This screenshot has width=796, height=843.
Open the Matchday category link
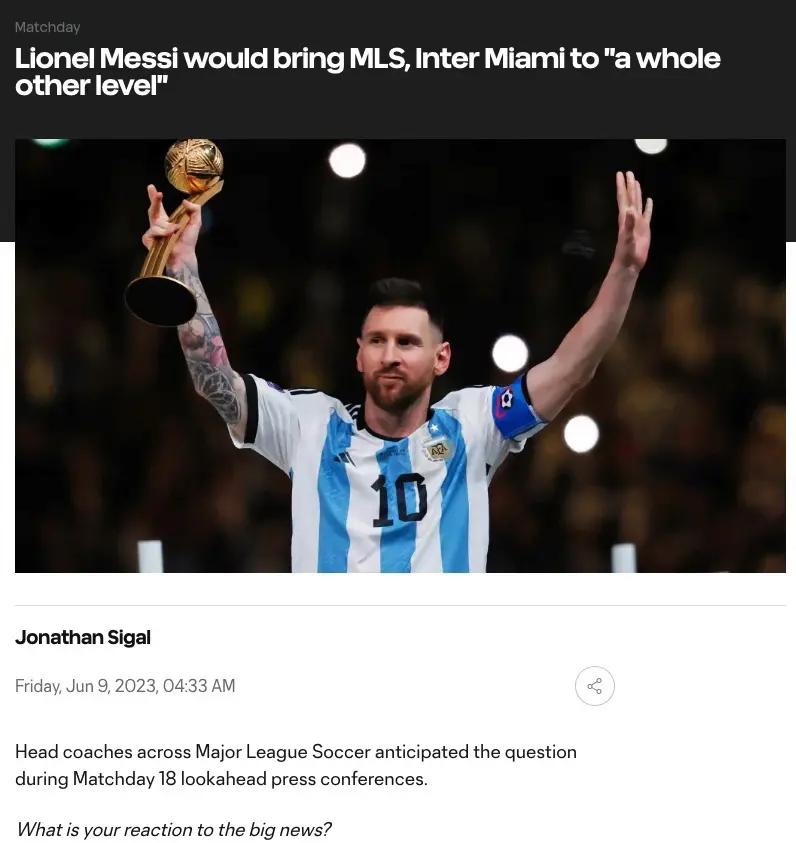[x=47, y=27]
